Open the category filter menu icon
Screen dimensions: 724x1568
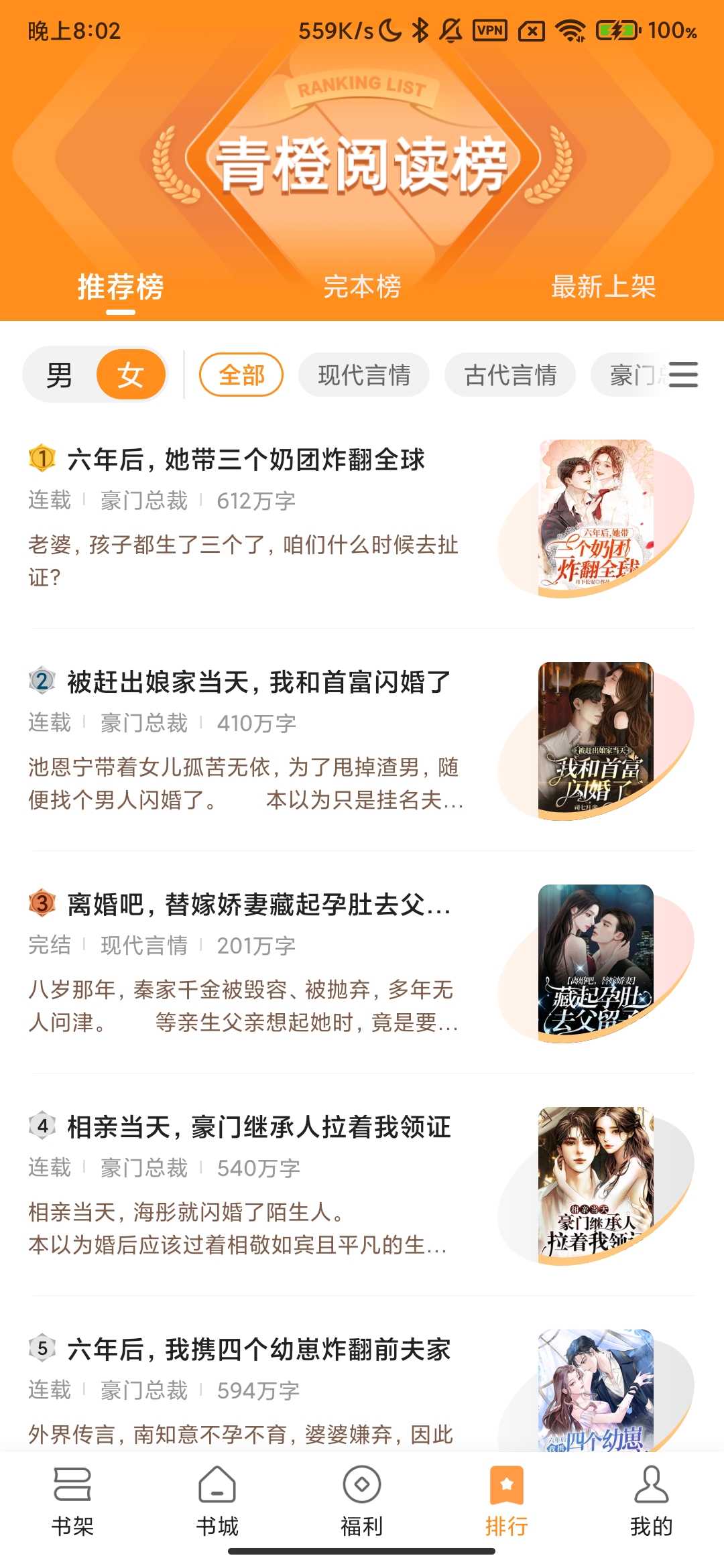click(685, 376)
